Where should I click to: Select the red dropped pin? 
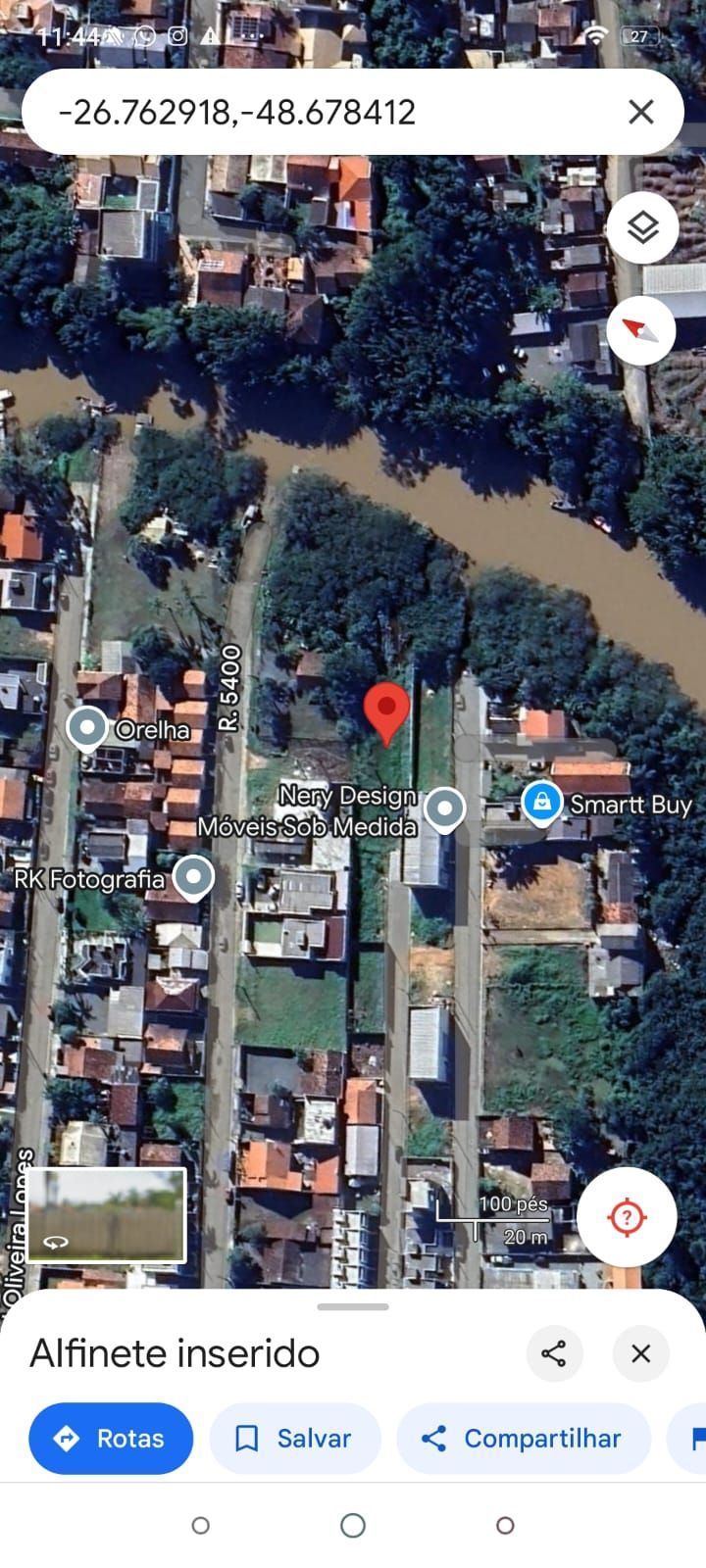click(x=386, y=713)
